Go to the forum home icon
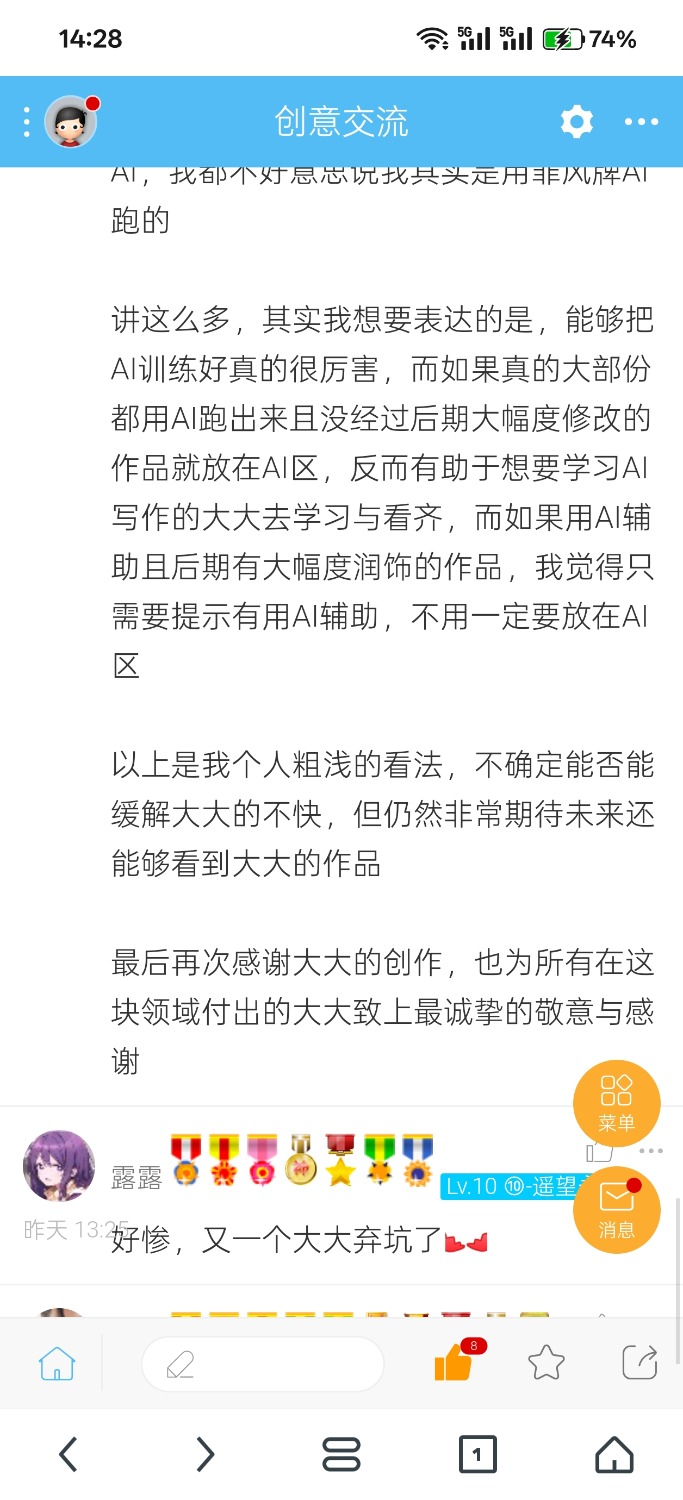683x1500 pixels. click(x=57, y=1363)
